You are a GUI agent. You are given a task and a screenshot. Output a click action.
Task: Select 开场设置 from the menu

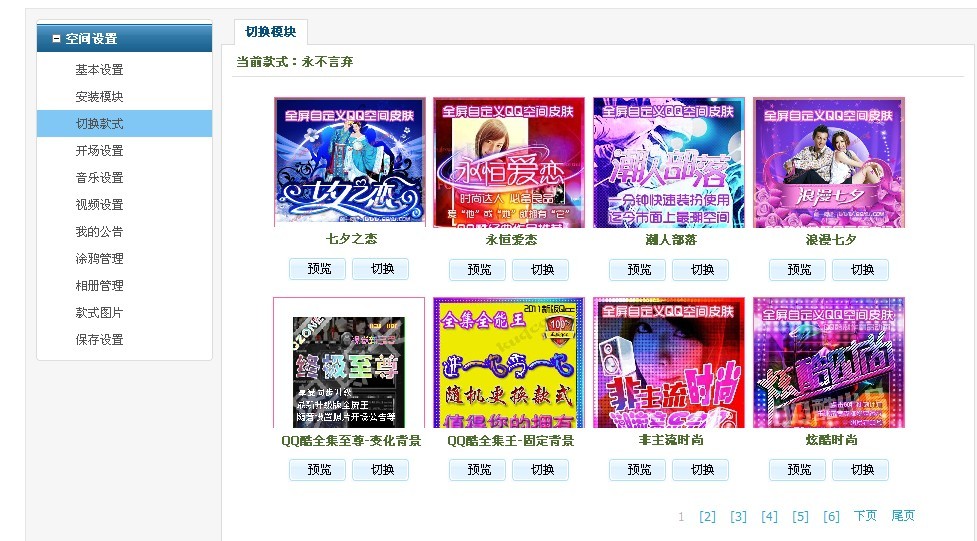[x=99, y=151]
